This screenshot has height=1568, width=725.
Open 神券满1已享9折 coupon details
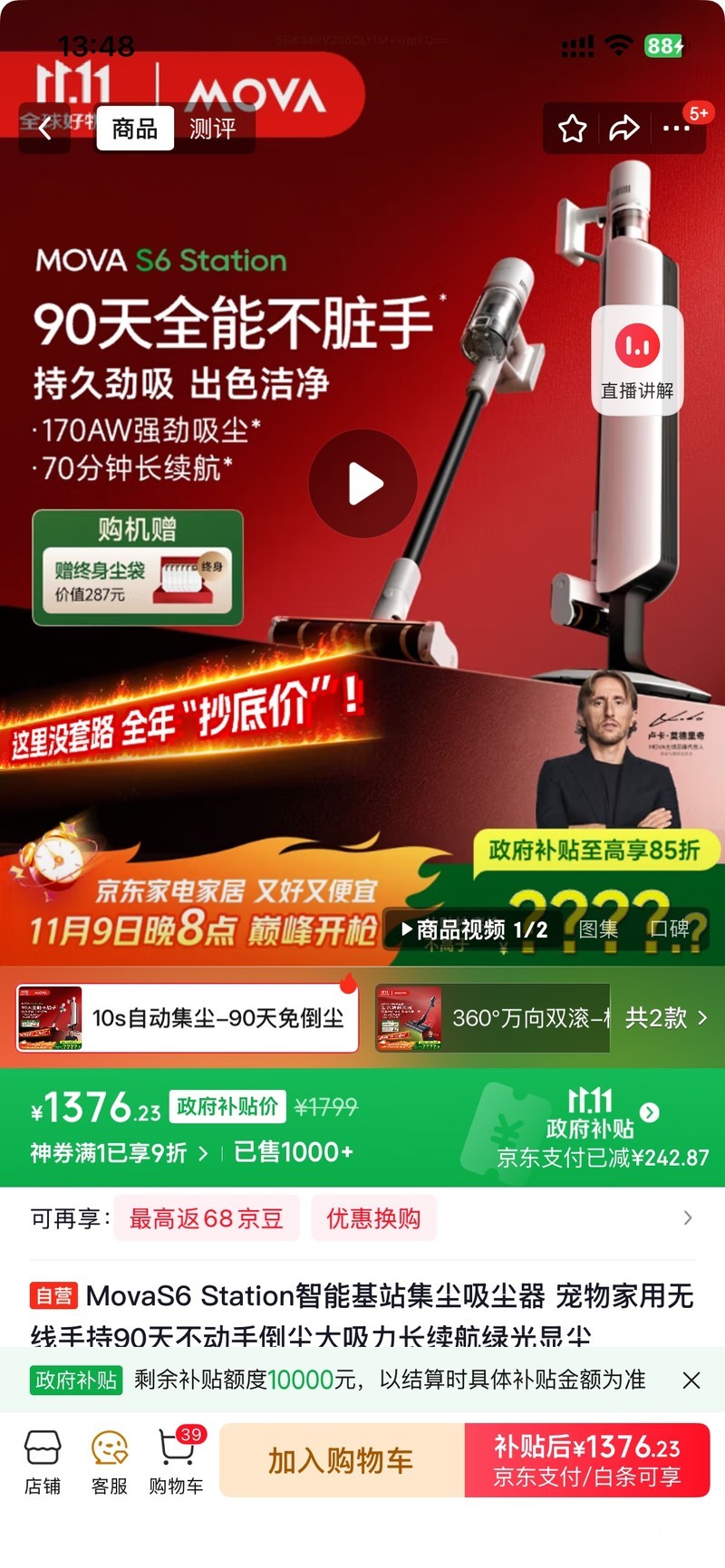click(x=118, y=1152)
